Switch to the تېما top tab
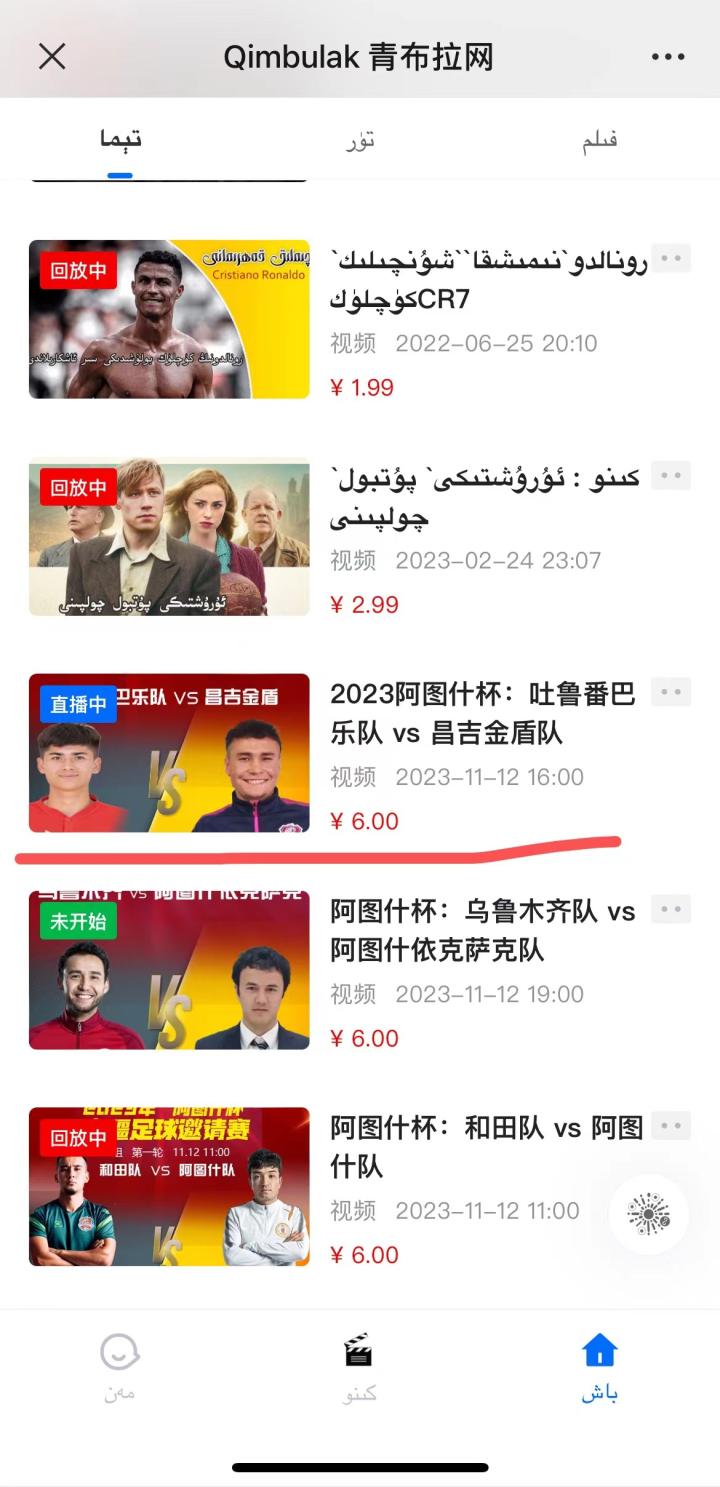 click(x=120, y=140)
